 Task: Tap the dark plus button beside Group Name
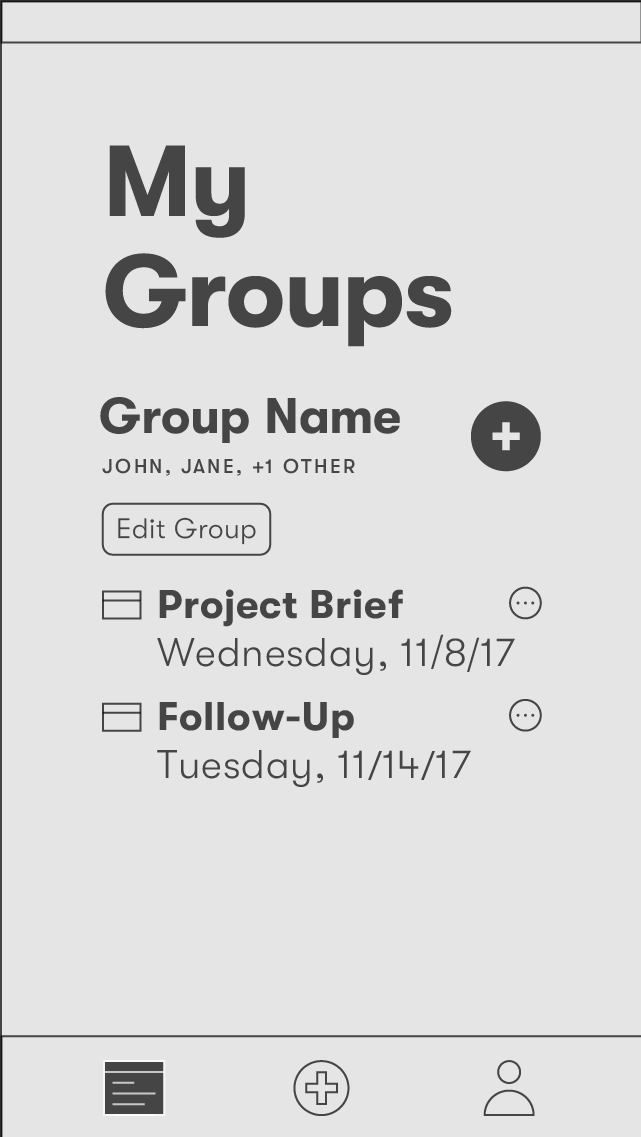505,436
